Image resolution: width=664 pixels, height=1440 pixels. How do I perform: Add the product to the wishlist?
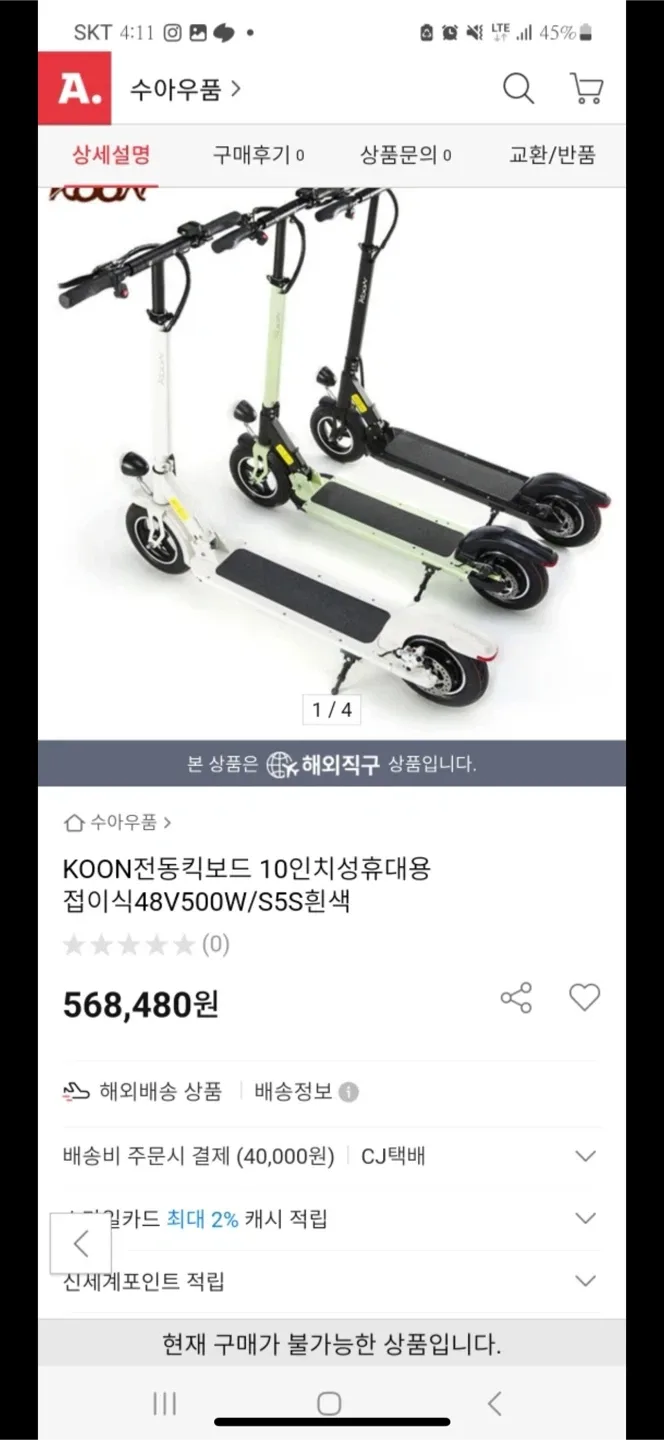tap(584, 998)
